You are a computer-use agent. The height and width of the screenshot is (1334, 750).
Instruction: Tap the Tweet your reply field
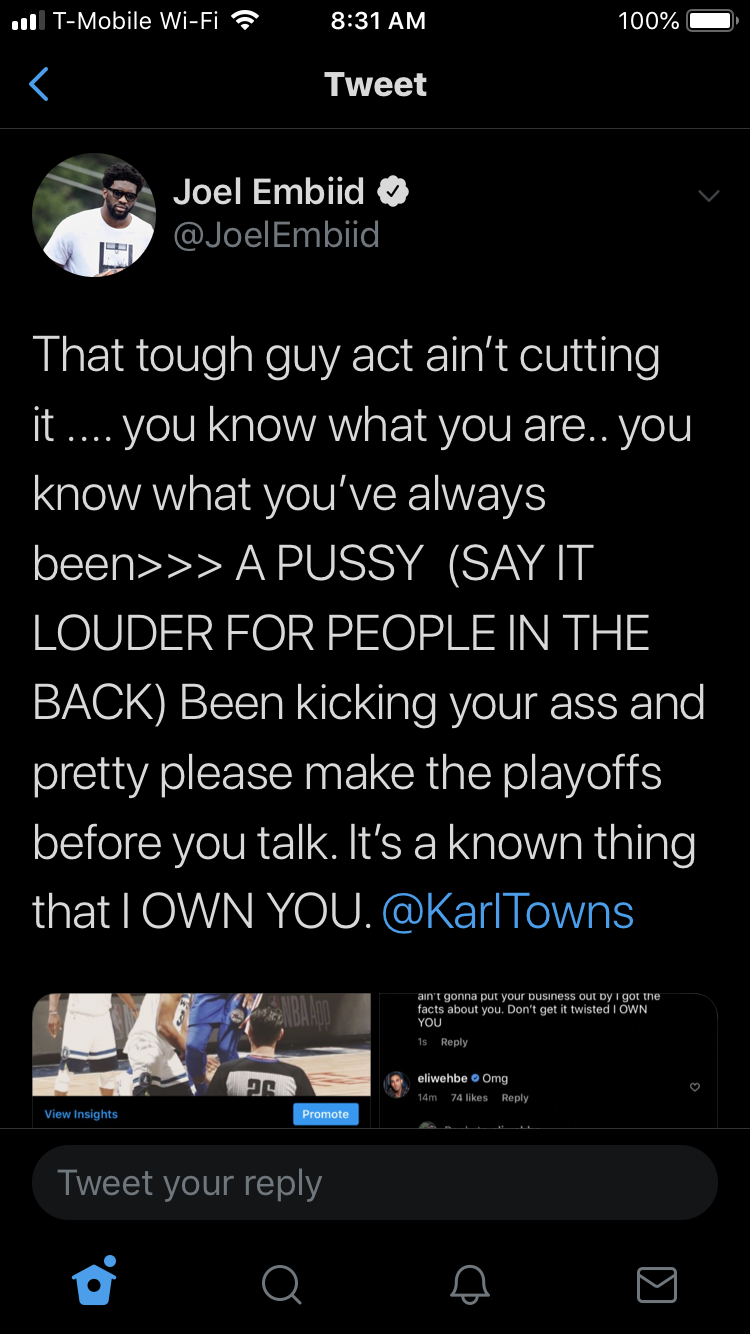tap(375, 1182)
